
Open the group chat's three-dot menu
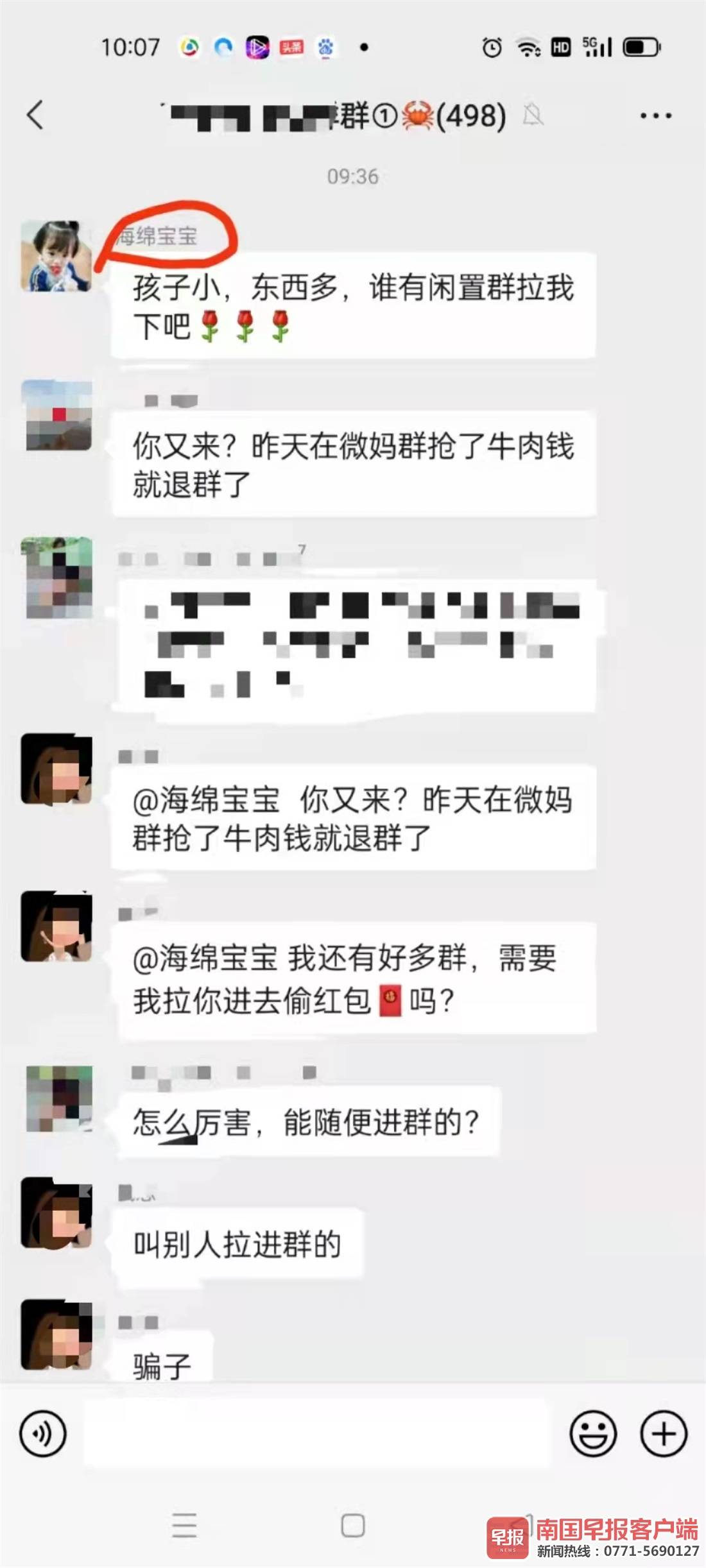(x=655, y=116)
